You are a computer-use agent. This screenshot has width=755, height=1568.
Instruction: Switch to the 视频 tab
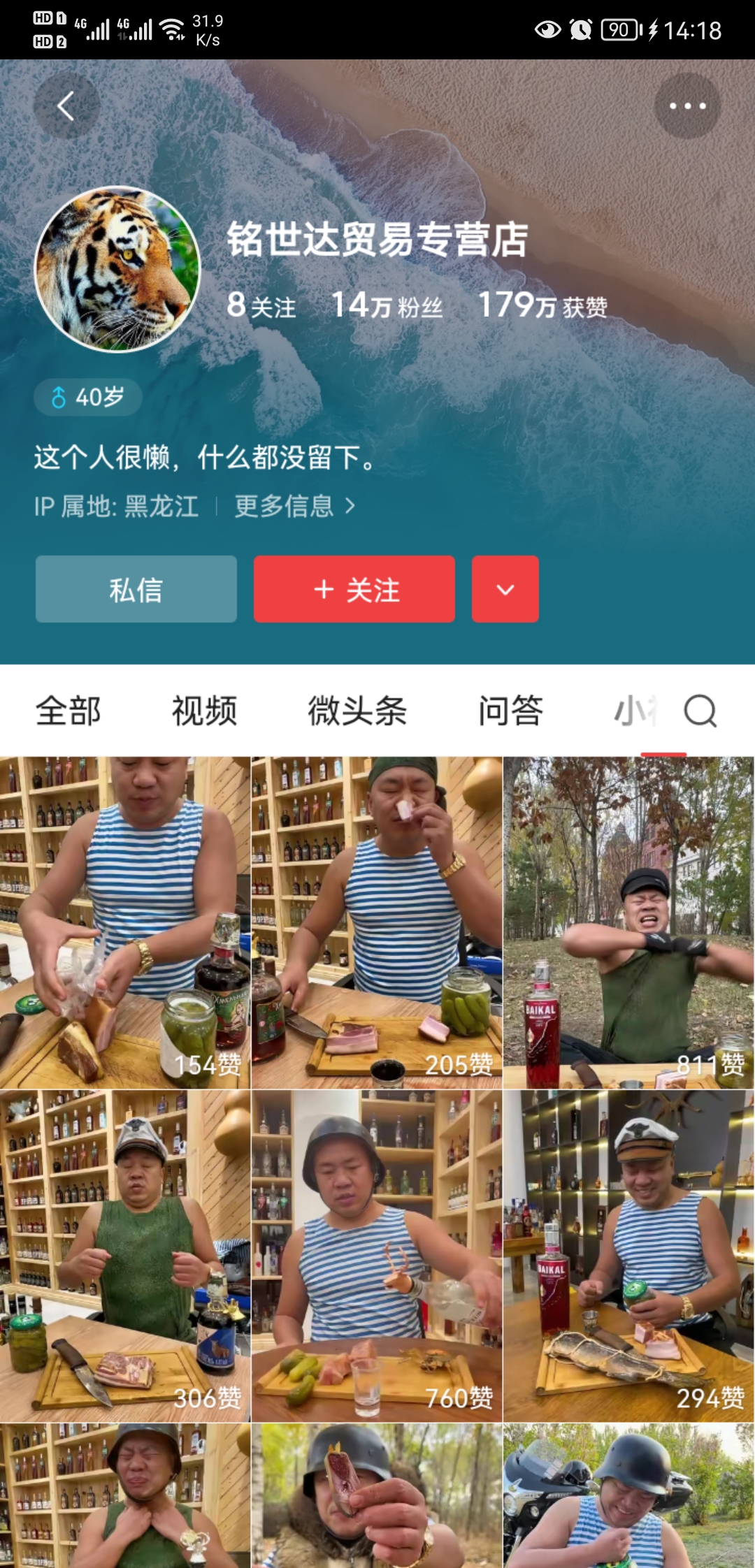pyautogui.click(x=204, y=711)
